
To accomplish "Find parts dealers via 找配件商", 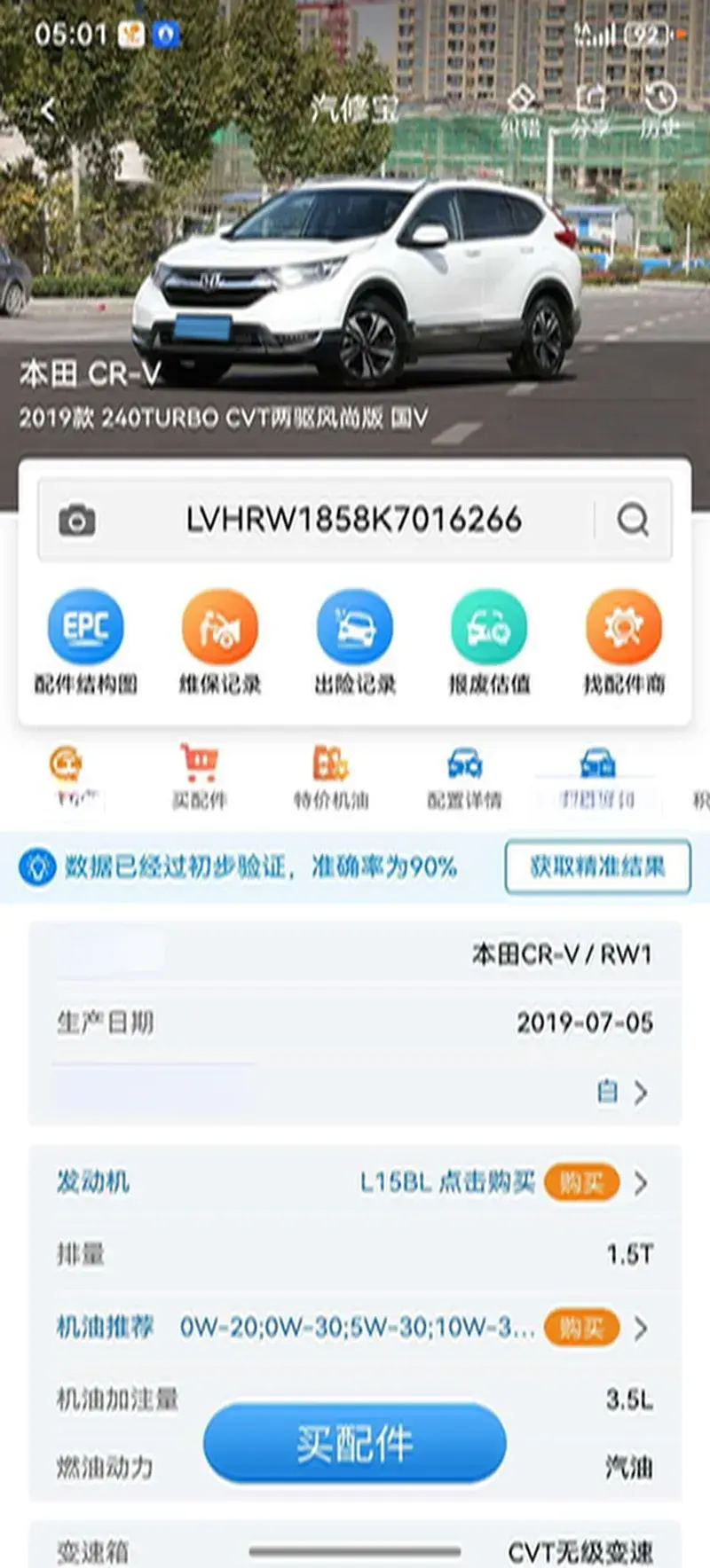I will coord(624,642).
